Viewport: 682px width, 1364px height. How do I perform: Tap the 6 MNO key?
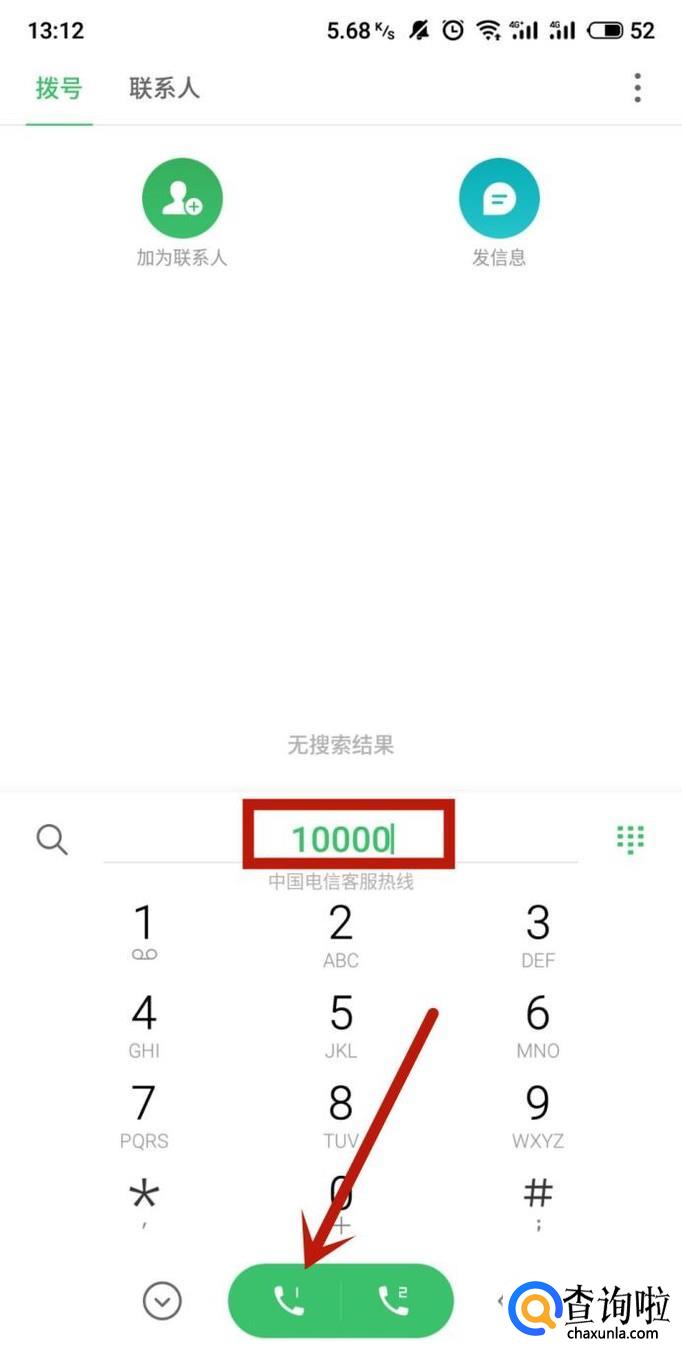[x=538, y=1024]
